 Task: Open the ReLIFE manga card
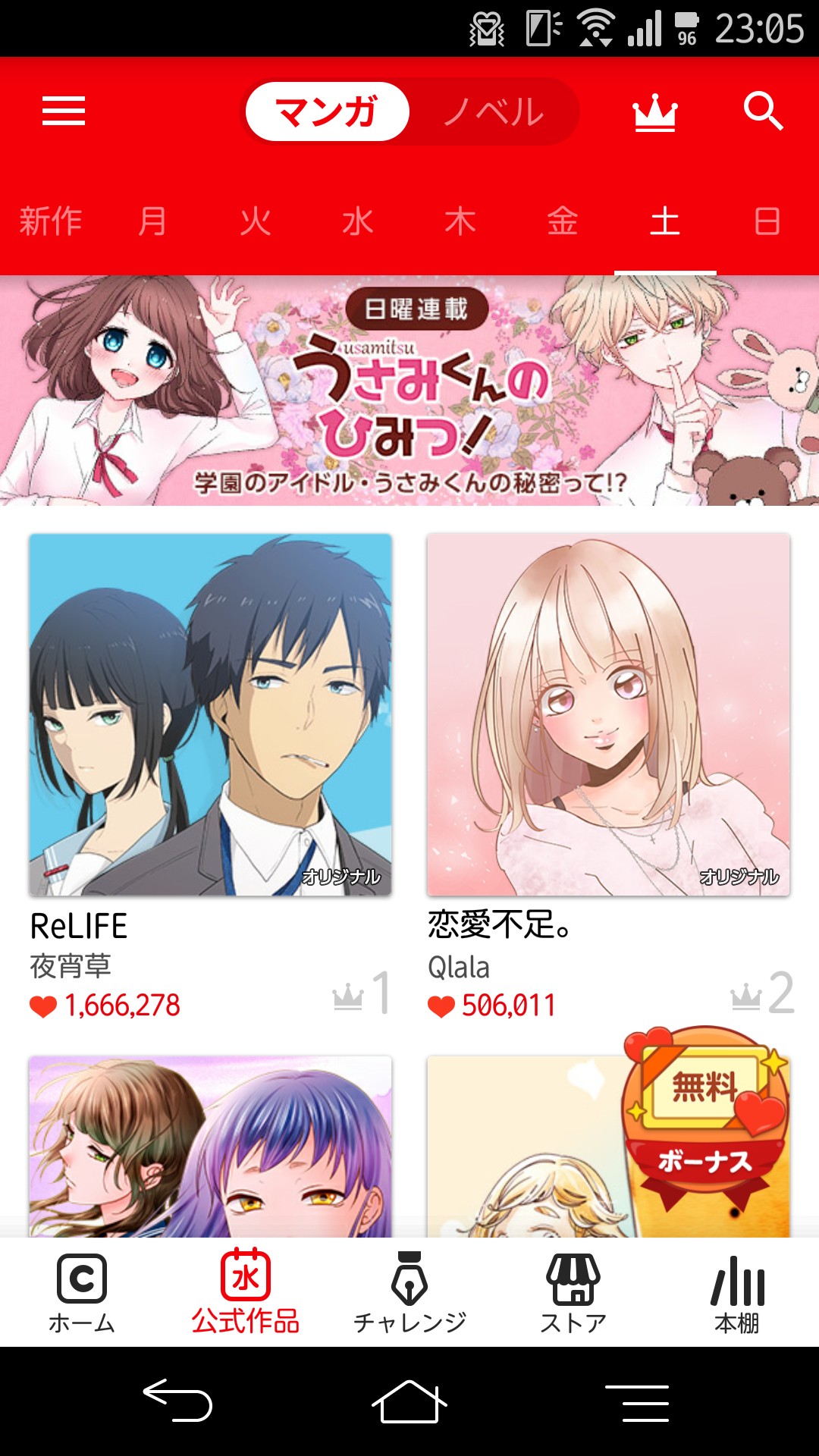pos(210,715)
